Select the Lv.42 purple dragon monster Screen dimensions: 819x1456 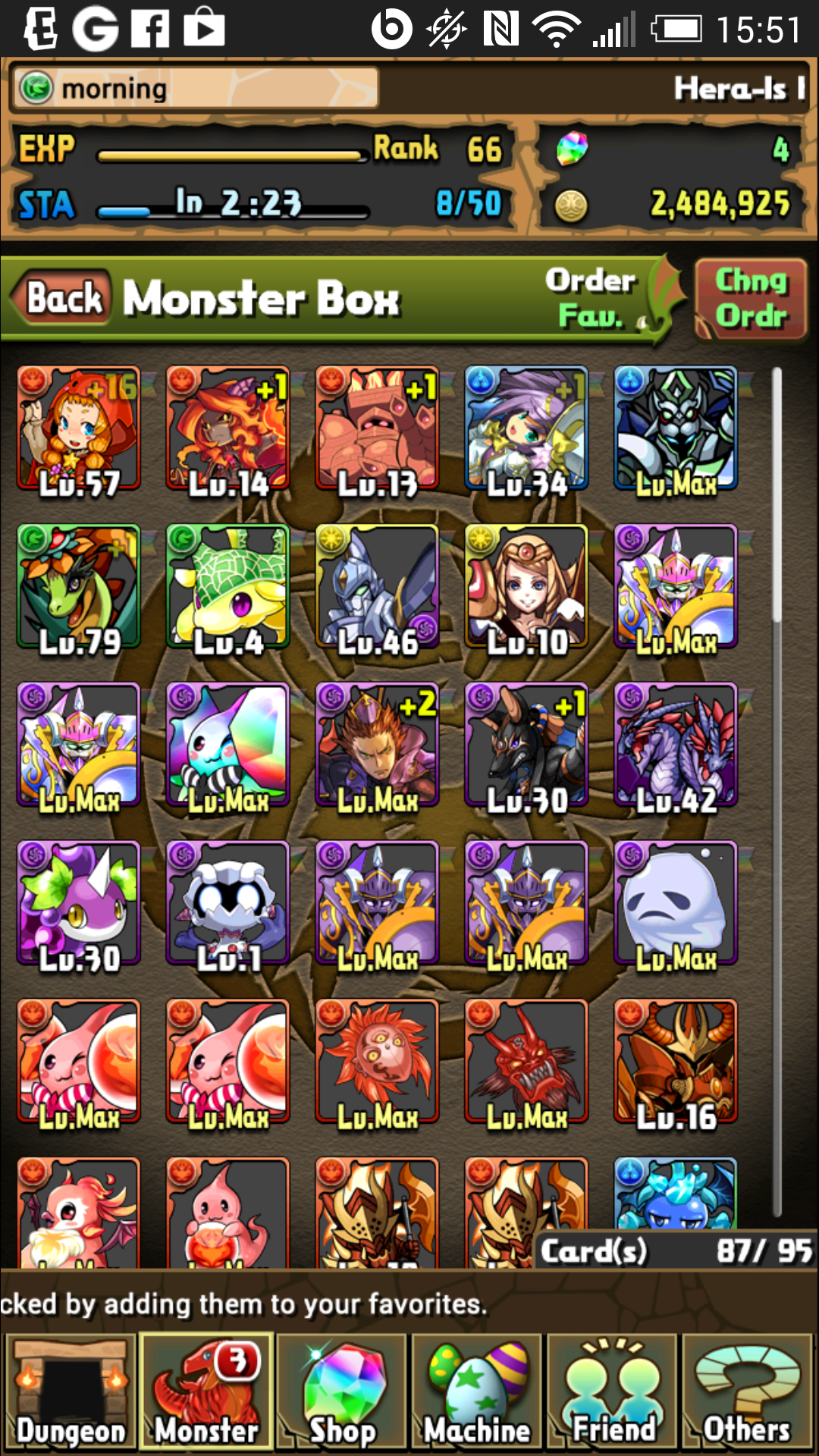pyautogui.click(x=676, y=745)
